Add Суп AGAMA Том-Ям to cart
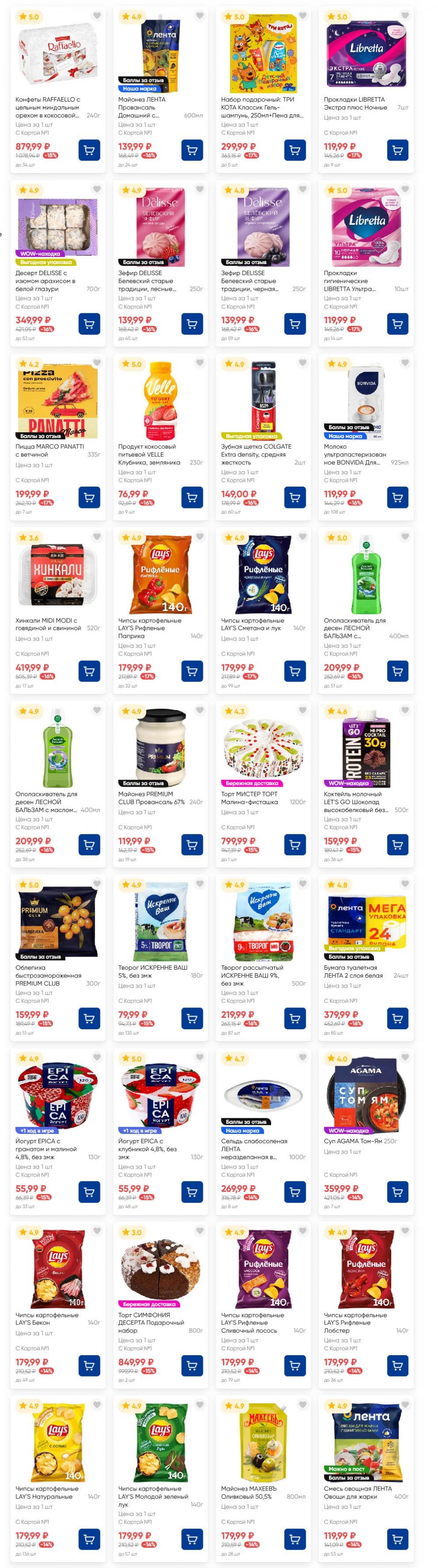The height and width of the screenshot is (1568, 438). [397, 1192]
